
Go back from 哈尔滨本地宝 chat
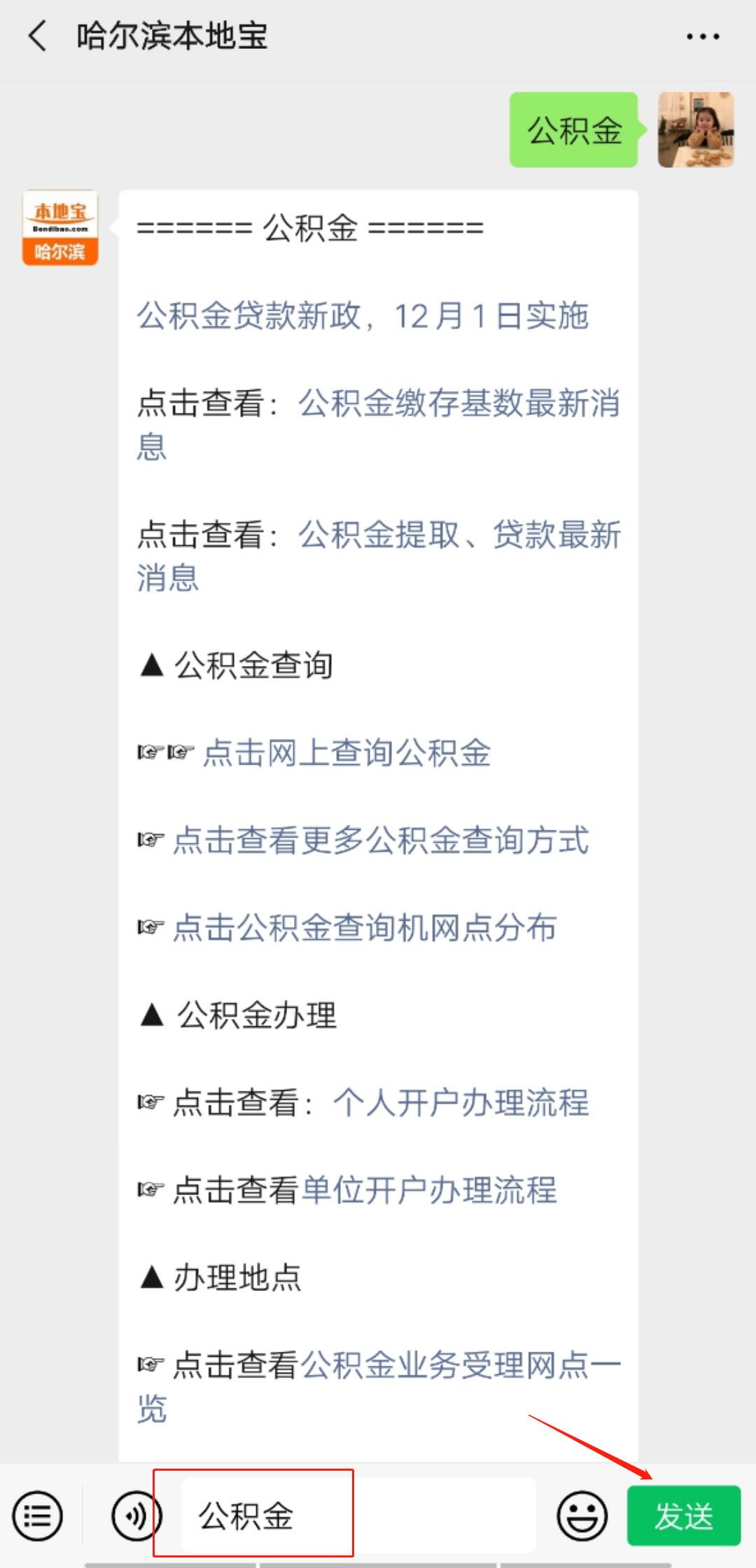click(x=38, y=36)
